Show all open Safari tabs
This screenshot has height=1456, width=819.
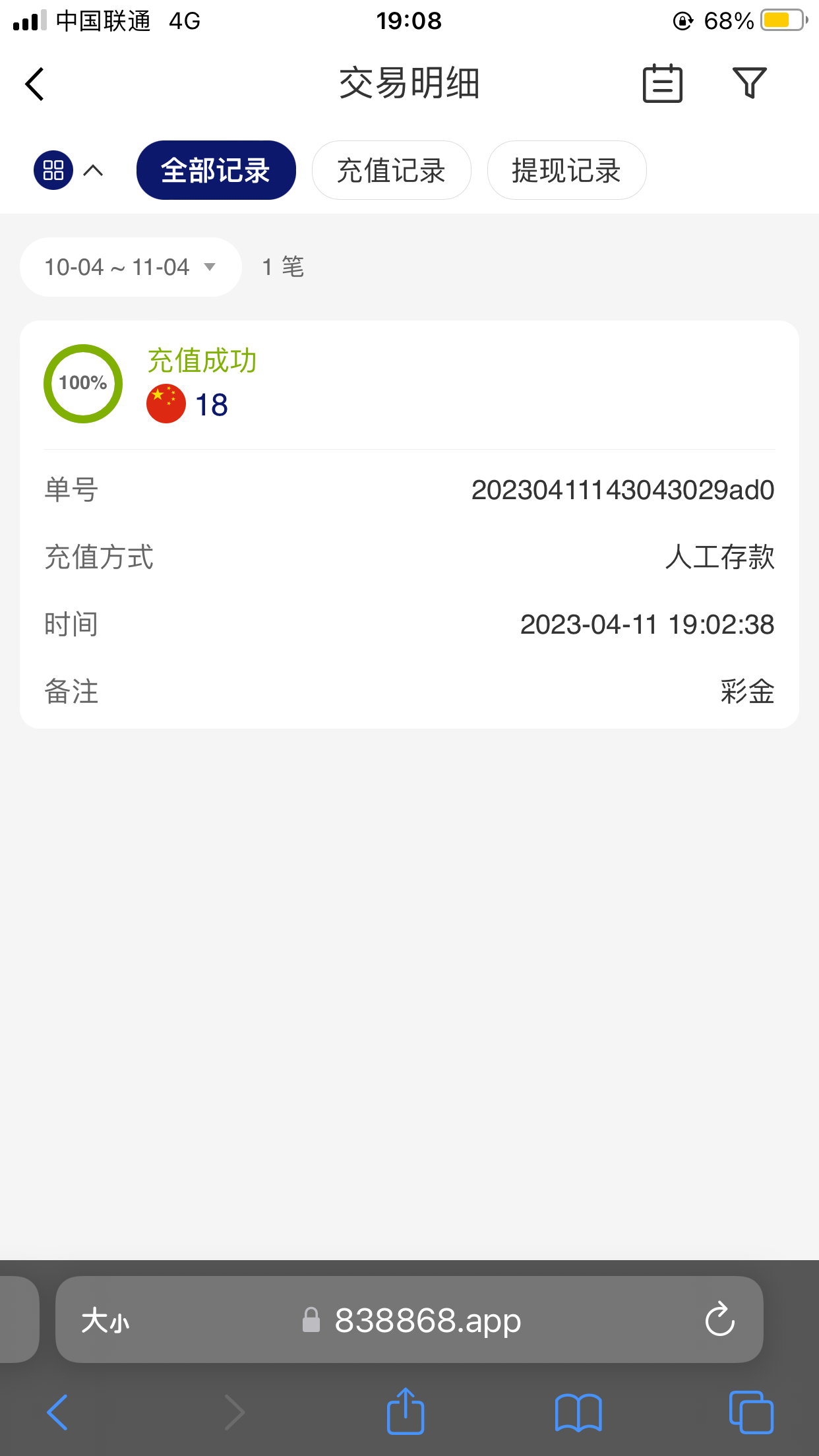click(751, 1412)
